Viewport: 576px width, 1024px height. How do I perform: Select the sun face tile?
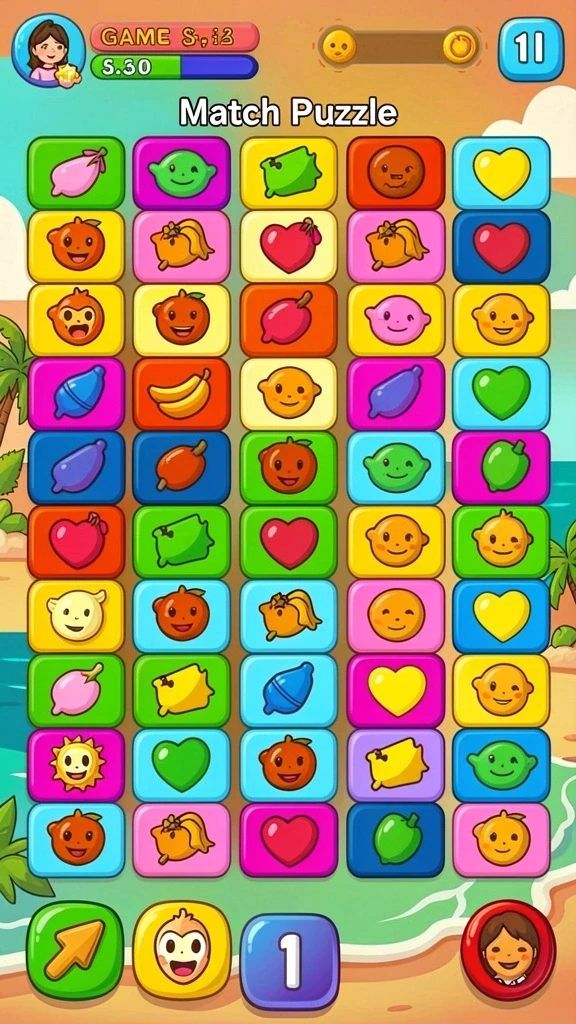coord(76,765)
